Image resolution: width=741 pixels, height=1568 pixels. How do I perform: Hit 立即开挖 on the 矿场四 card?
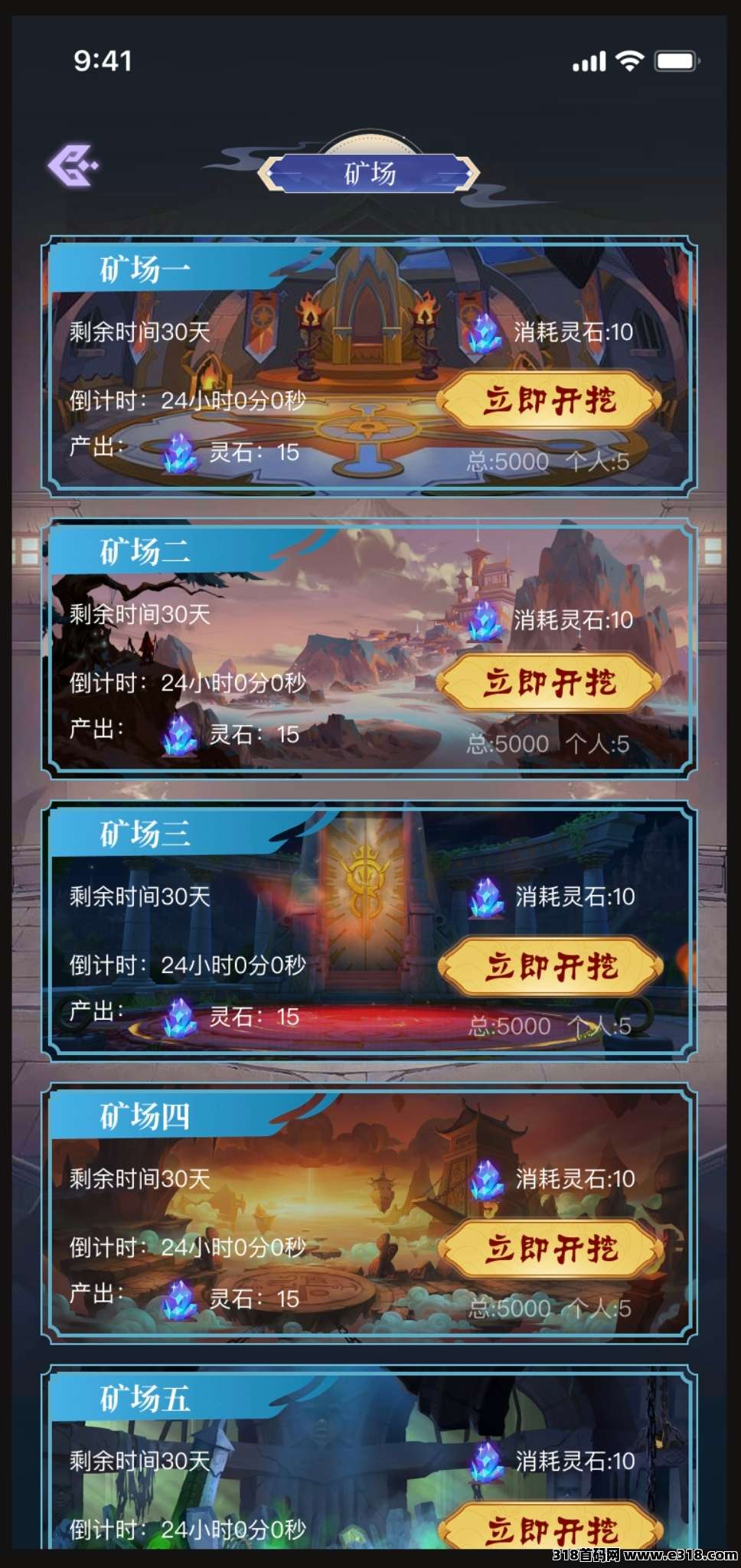tap(550, 1248)
